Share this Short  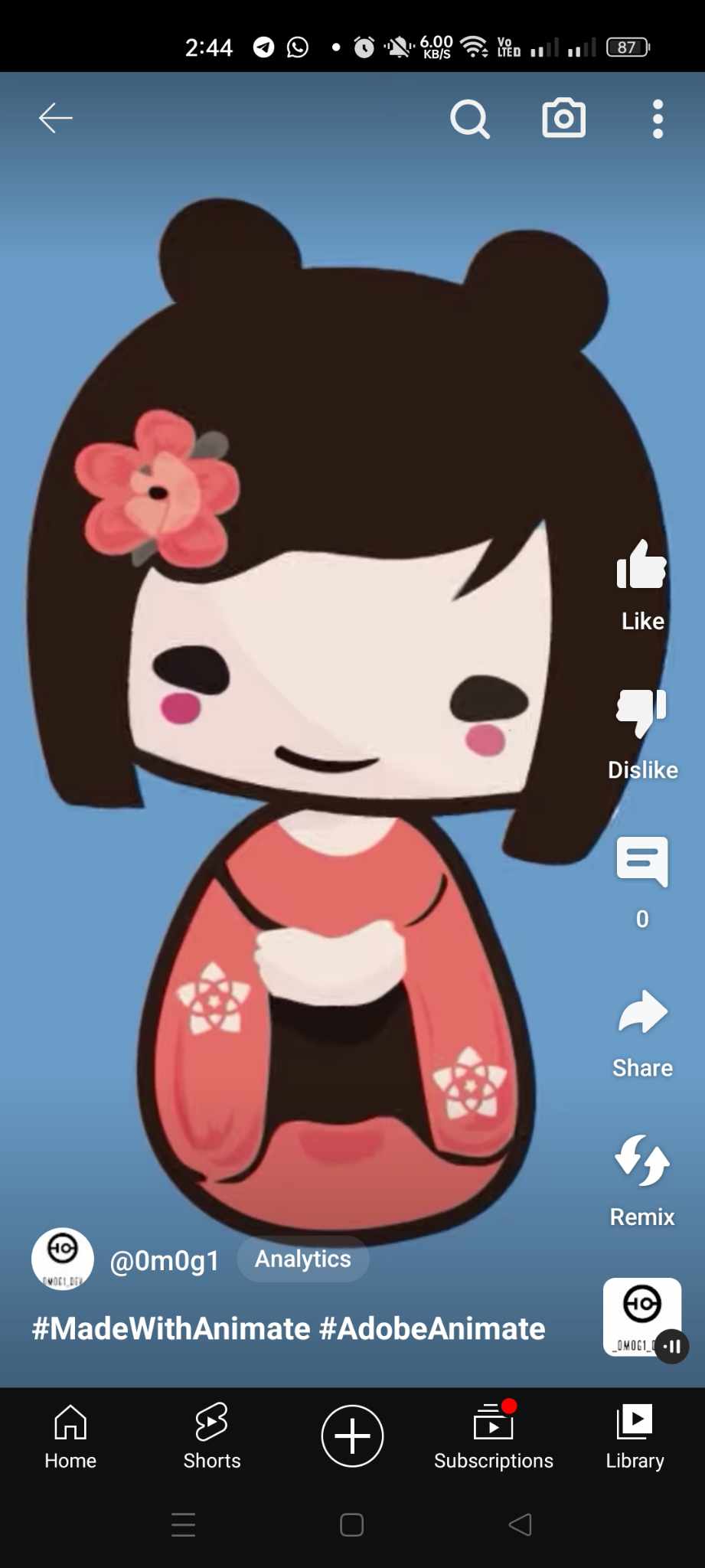(641, 1012)
